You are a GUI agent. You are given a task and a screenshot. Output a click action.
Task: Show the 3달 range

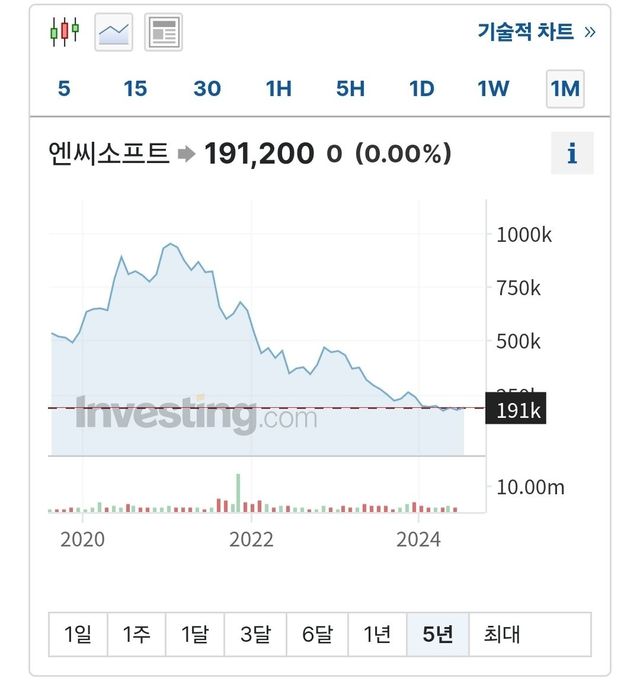[x=255, y=634]
